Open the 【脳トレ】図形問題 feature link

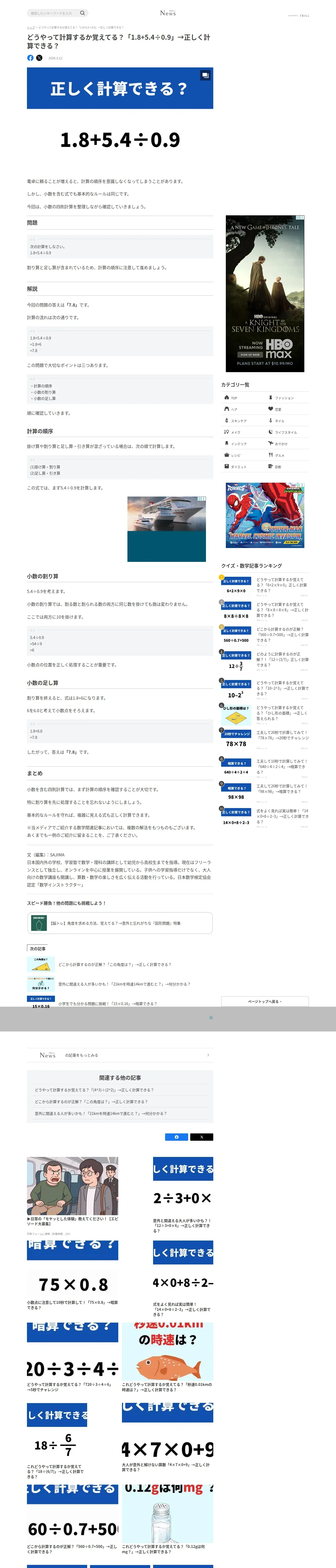tap(120, 923)
